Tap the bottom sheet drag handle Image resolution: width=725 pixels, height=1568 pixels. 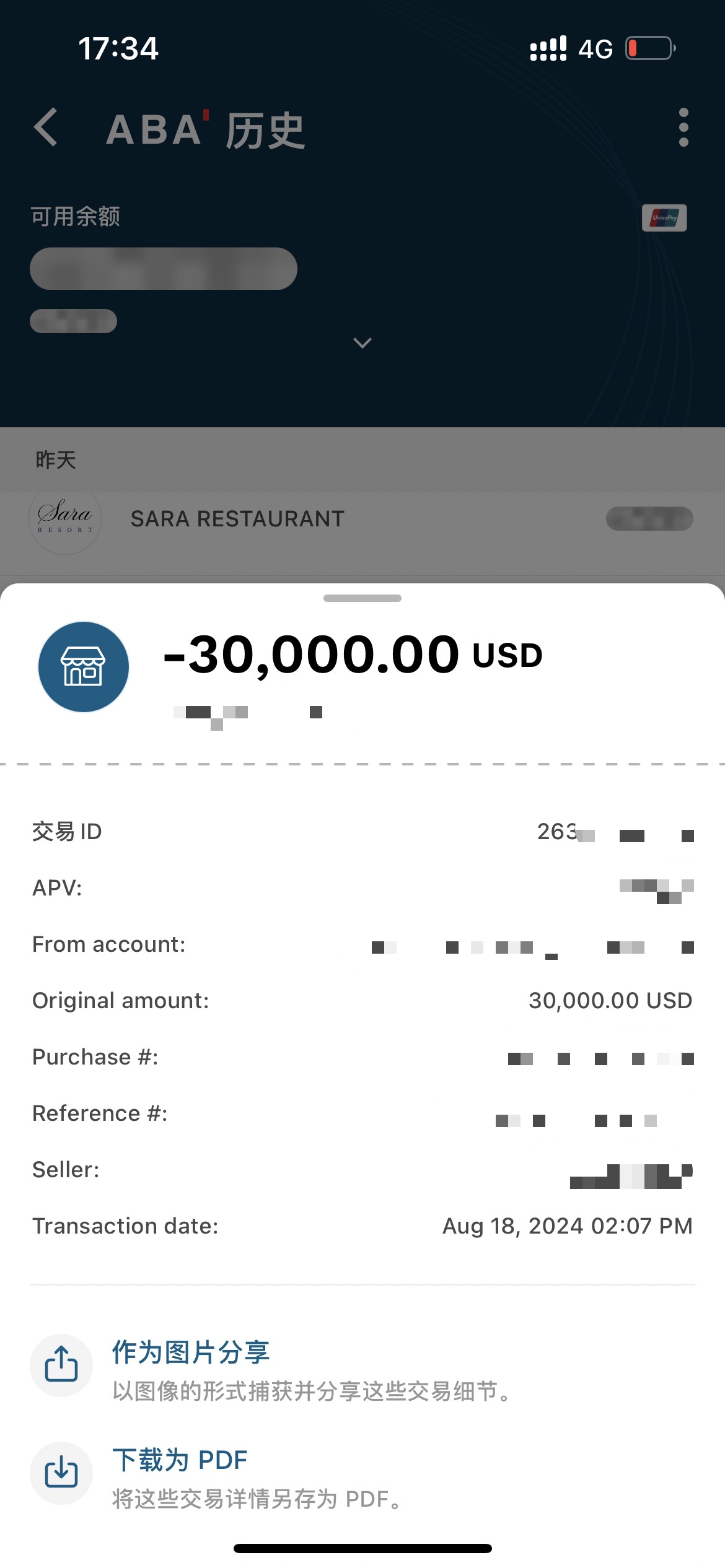362,598
